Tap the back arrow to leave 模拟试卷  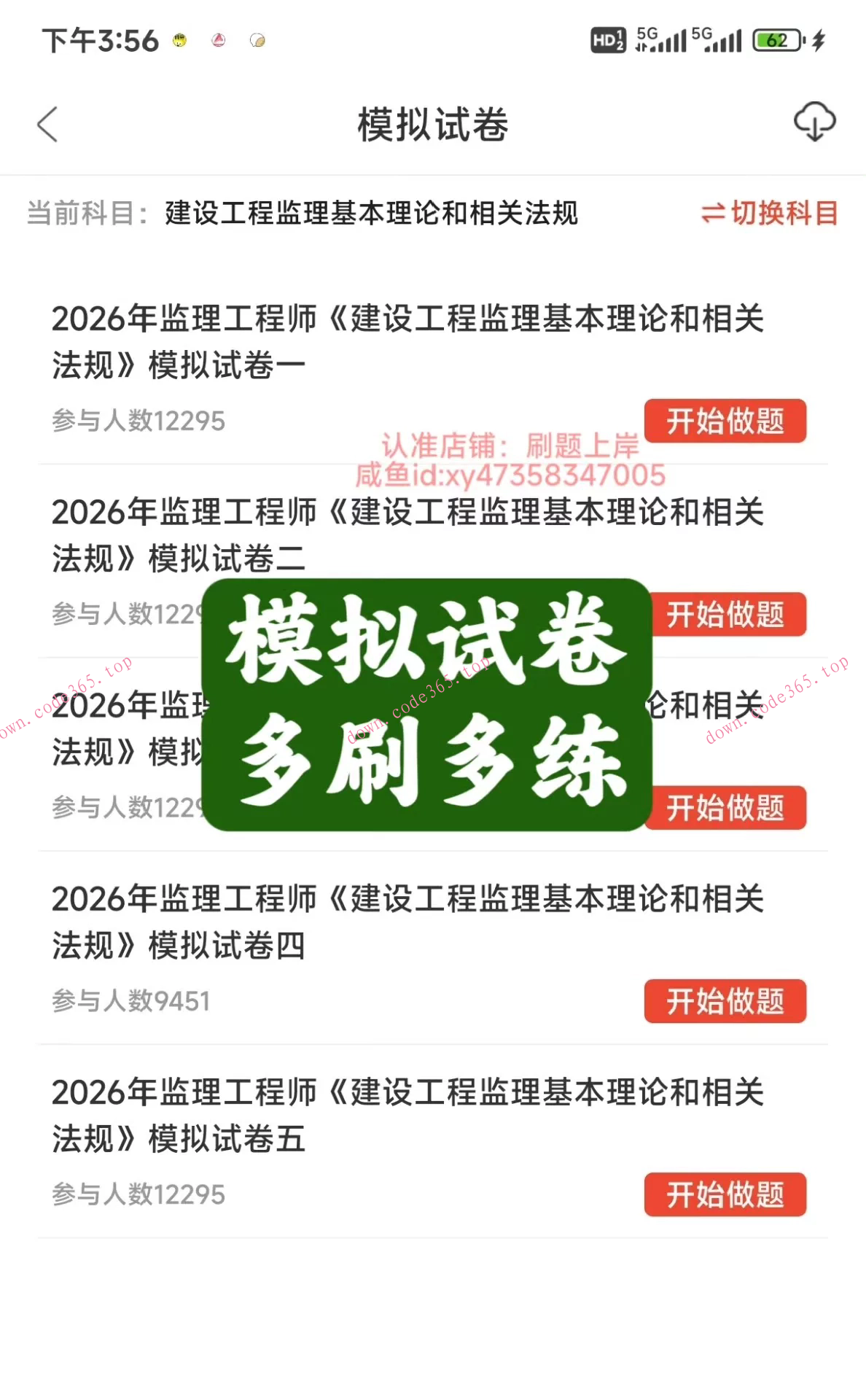[46, 124]
